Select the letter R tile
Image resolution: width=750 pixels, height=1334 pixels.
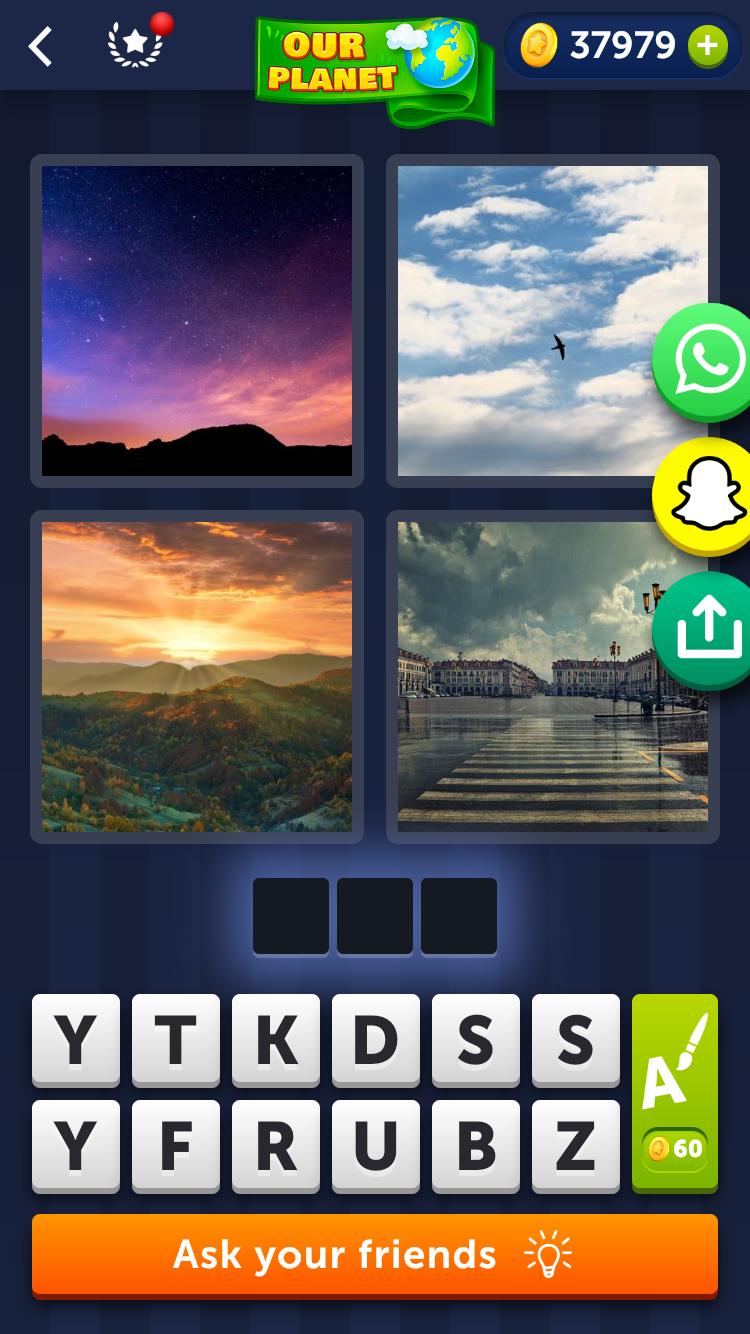(276, 1146)
